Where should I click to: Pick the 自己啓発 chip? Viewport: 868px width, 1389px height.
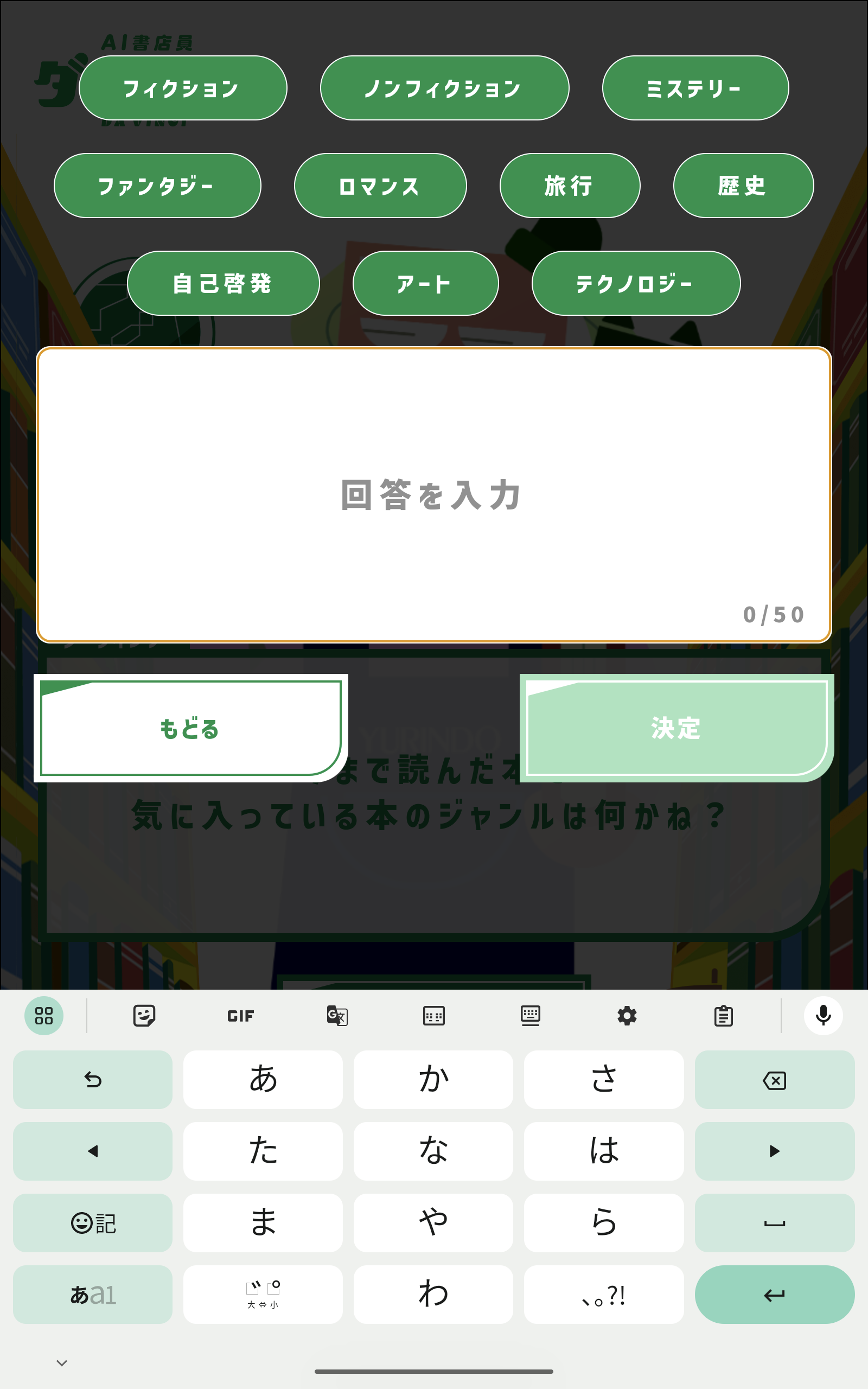pyautogui.click(x=224, y=283)
